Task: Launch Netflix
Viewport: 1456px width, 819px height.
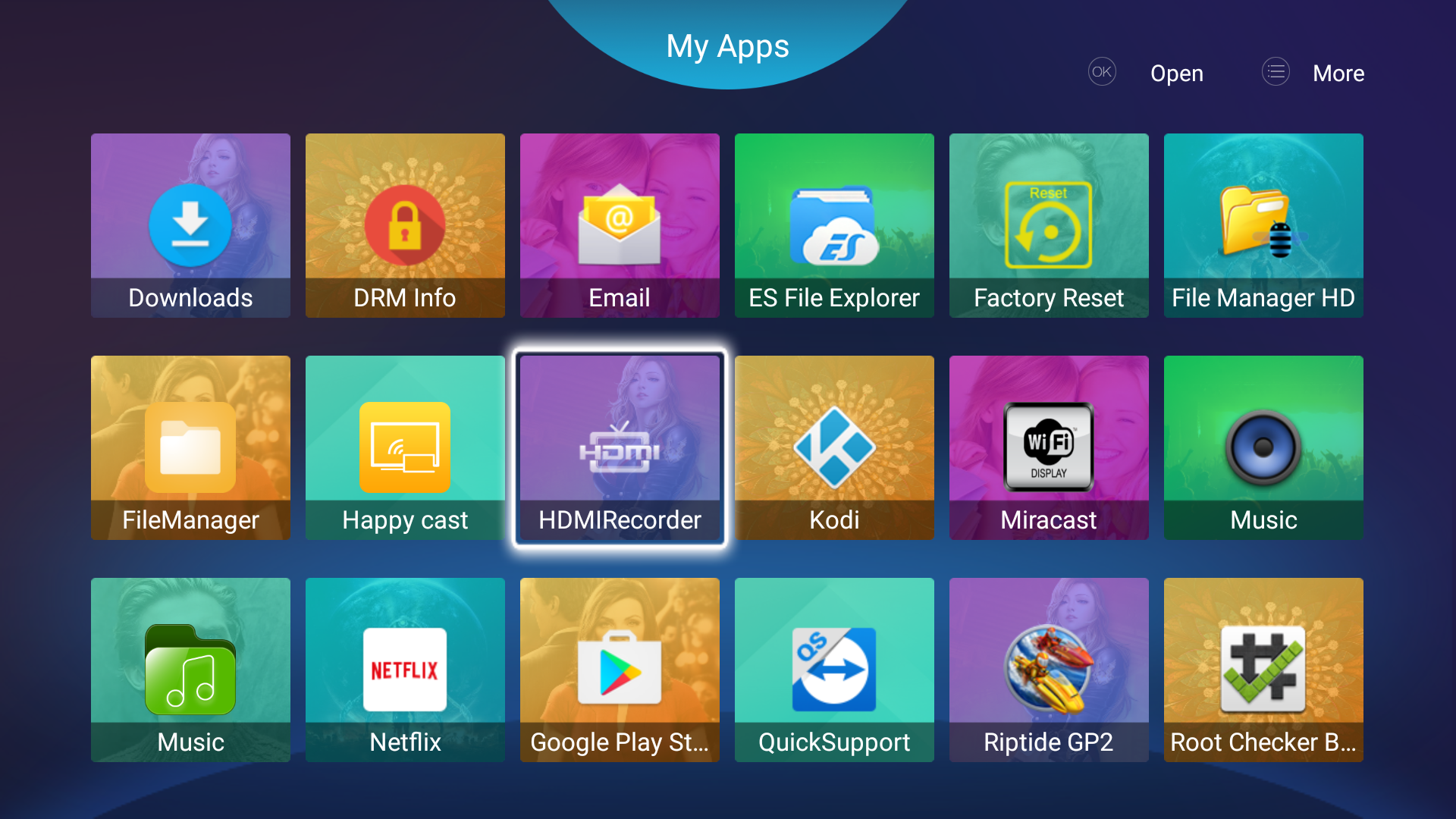Action: [x=405, y=670]
